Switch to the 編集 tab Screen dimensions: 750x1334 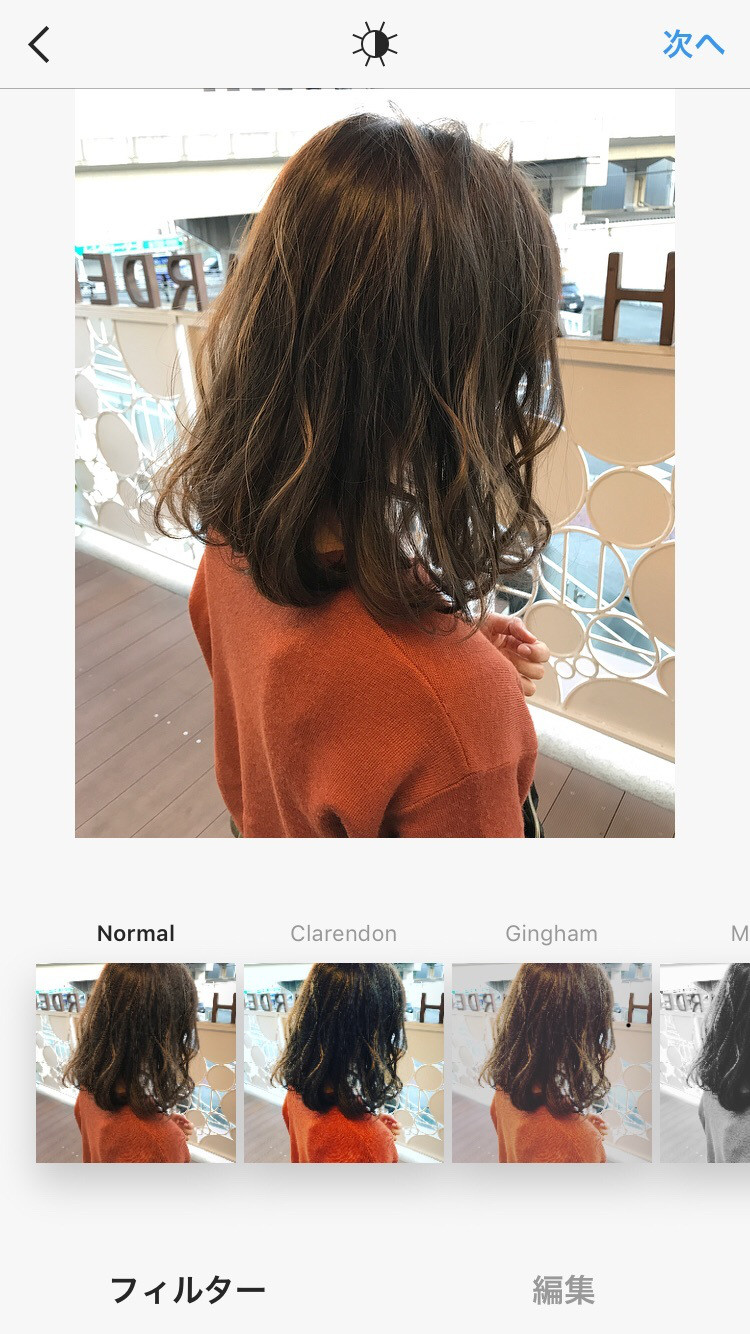click(x=563, y=1290)
